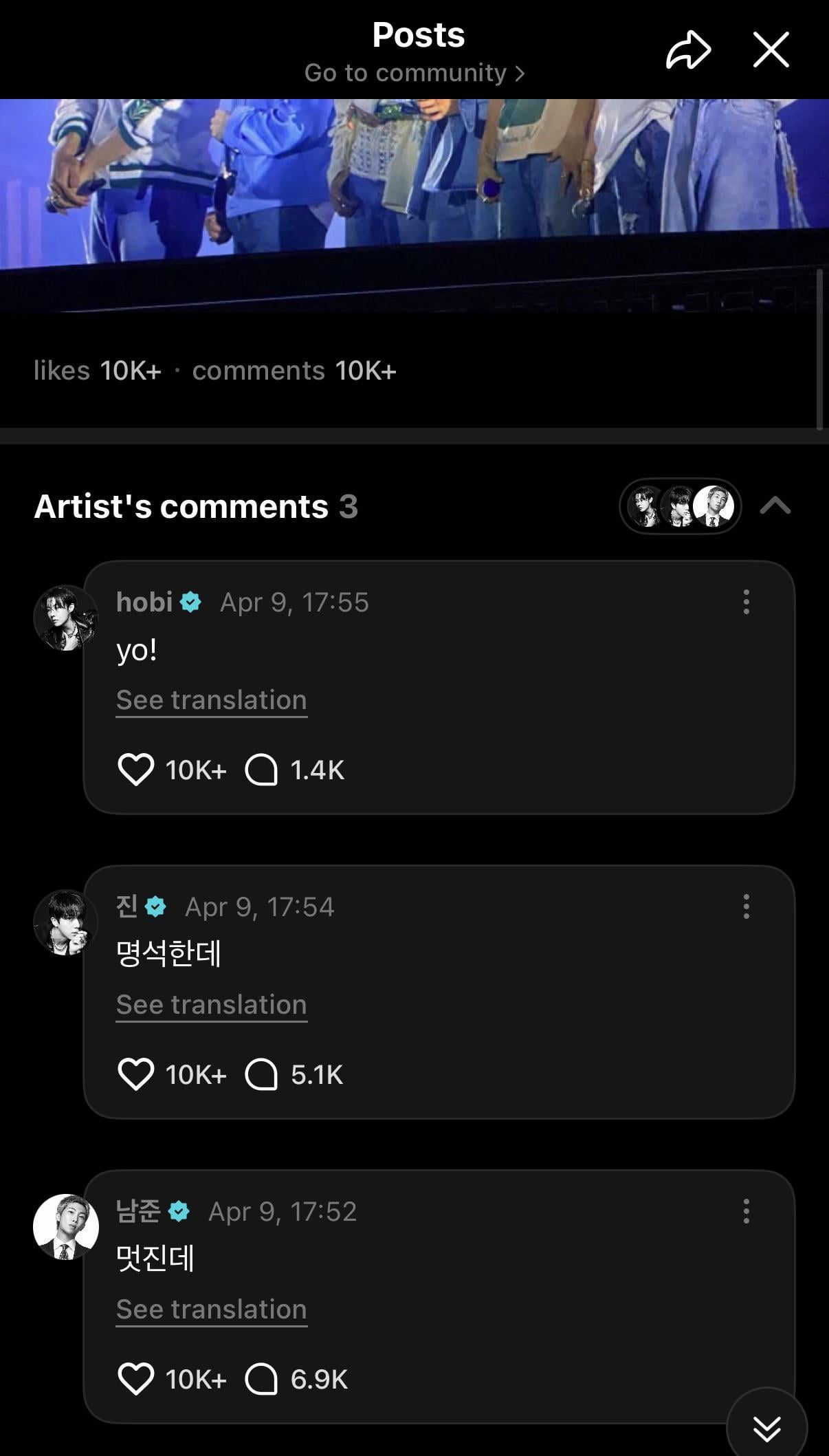Image resolution: width=829 pixels, height=1456 pixels.
Task: Like 남준's comment
Action: (138, 1379)
